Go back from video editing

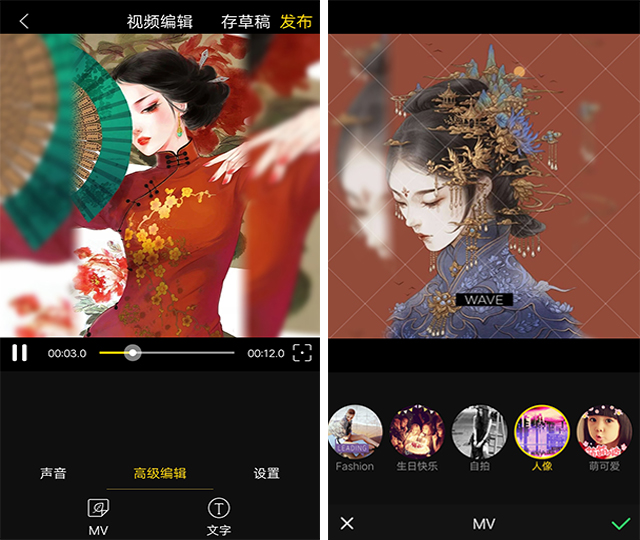pos(24,21)
